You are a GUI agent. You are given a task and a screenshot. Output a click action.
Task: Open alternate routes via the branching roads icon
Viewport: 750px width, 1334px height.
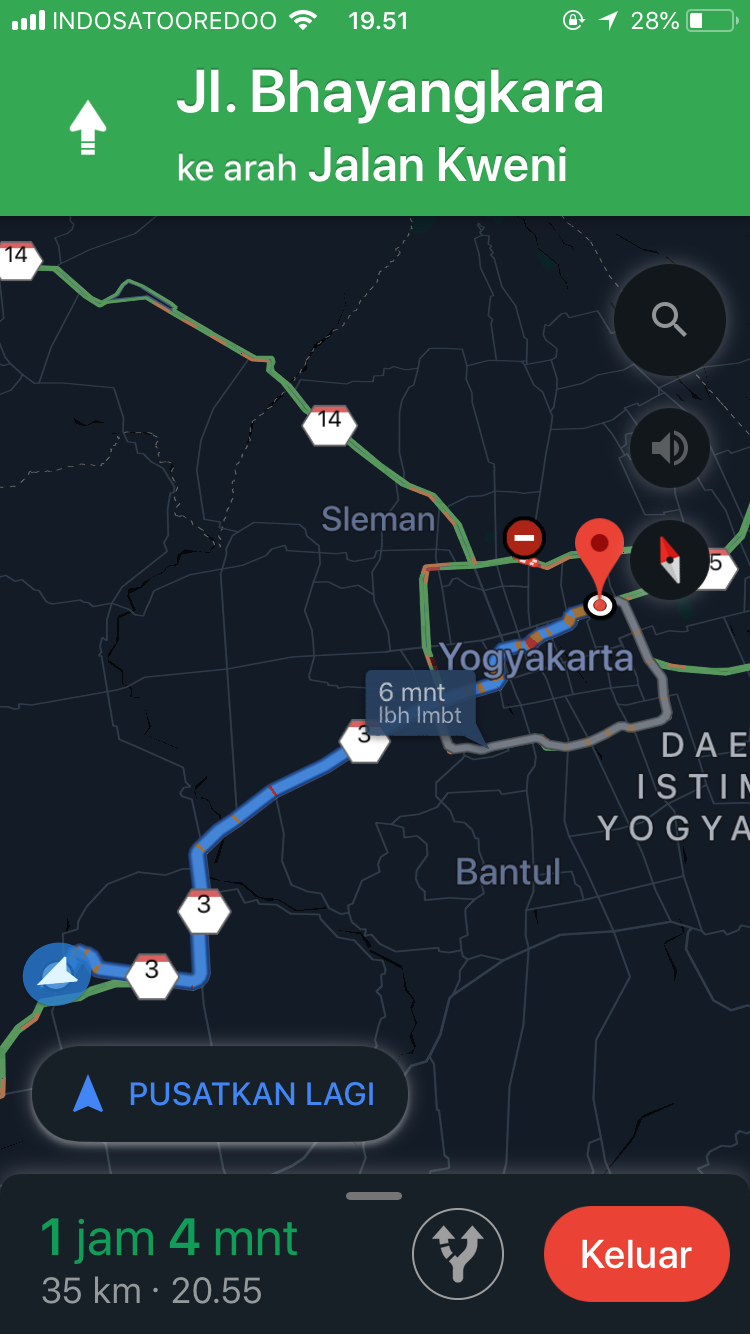tap(458, 1253)
